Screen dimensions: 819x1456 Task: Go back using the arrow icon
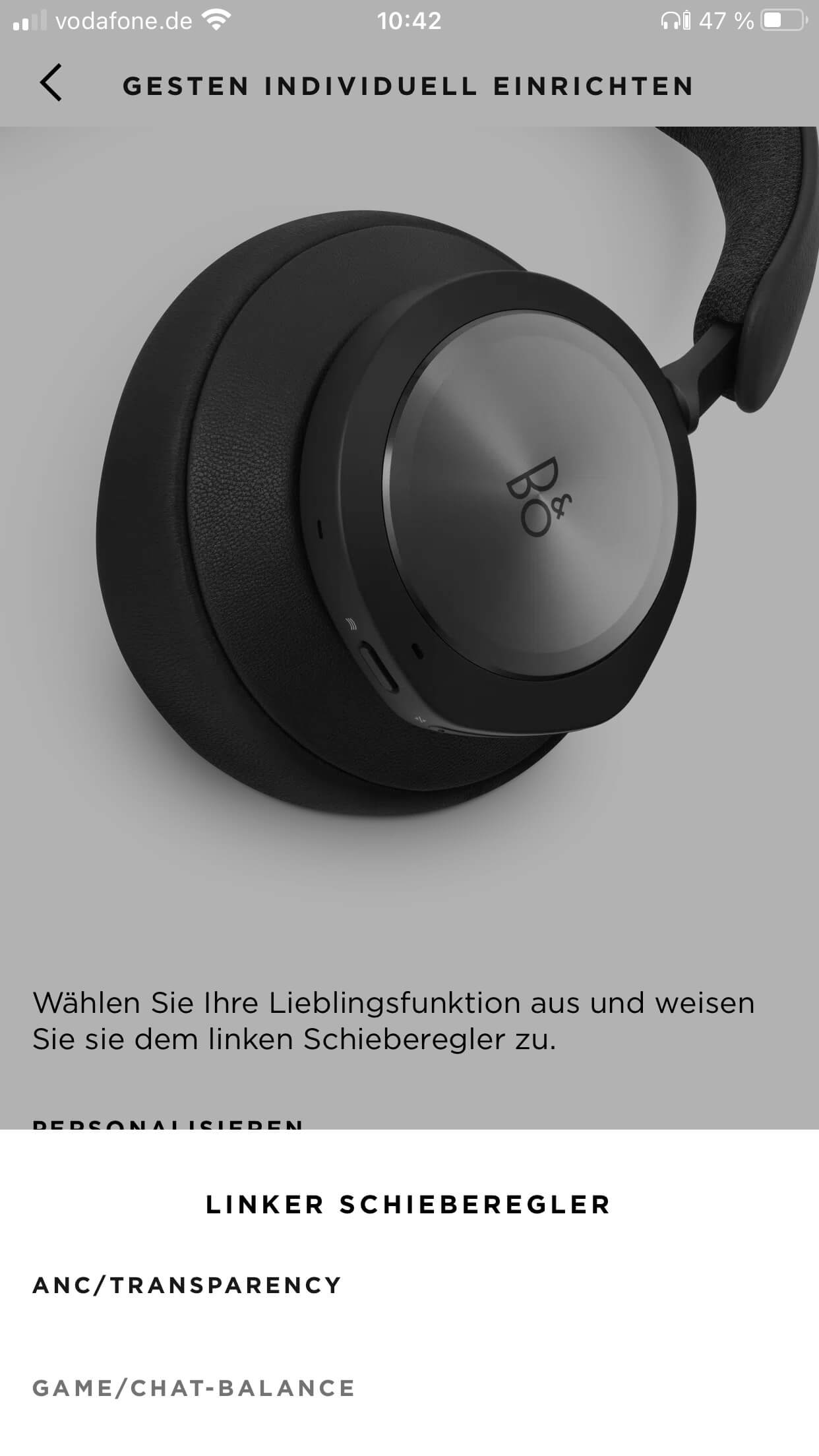51,83
